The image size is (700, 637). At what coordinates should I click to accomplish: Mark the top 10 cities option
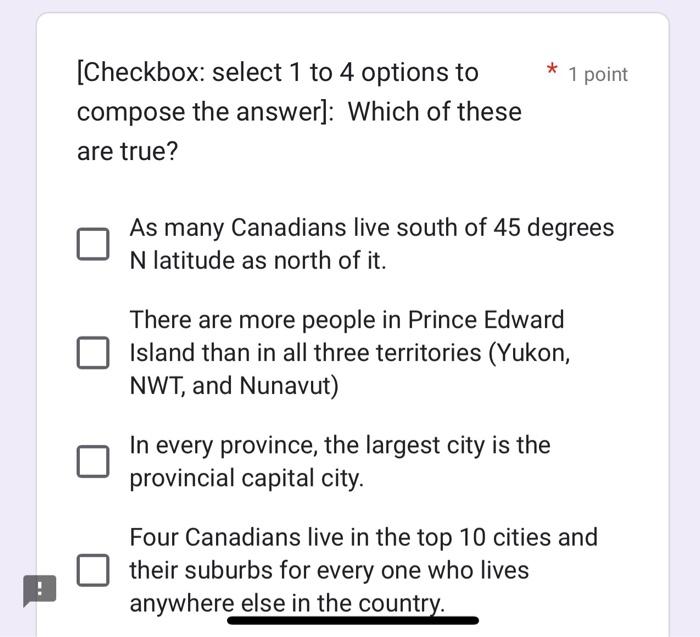pos(93,570)
